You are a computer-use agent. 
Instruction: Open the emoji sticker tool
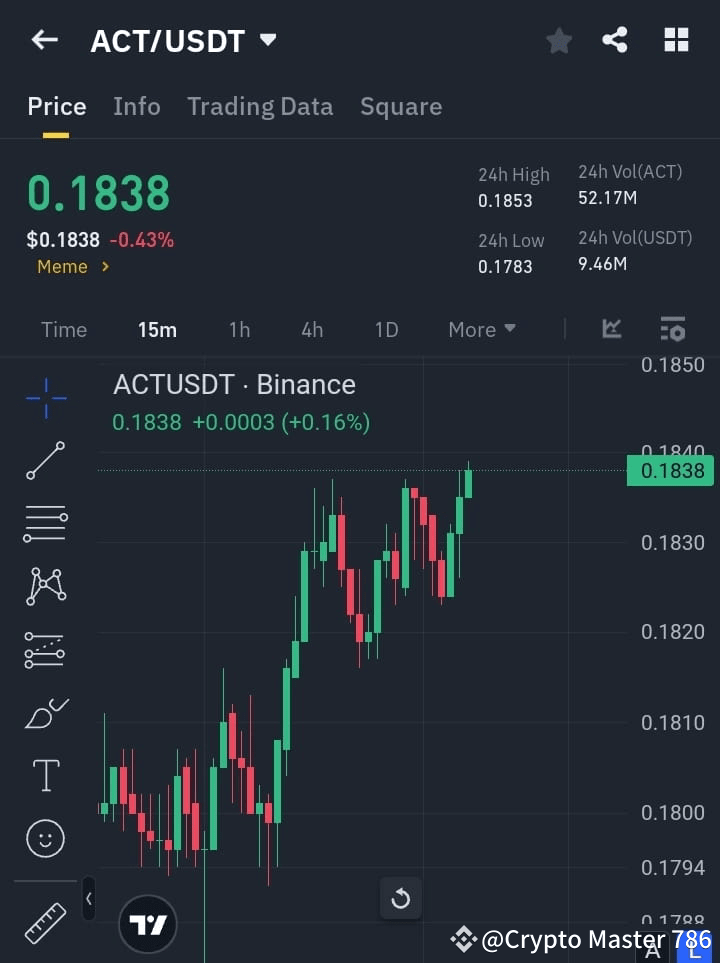click(45, 838)
